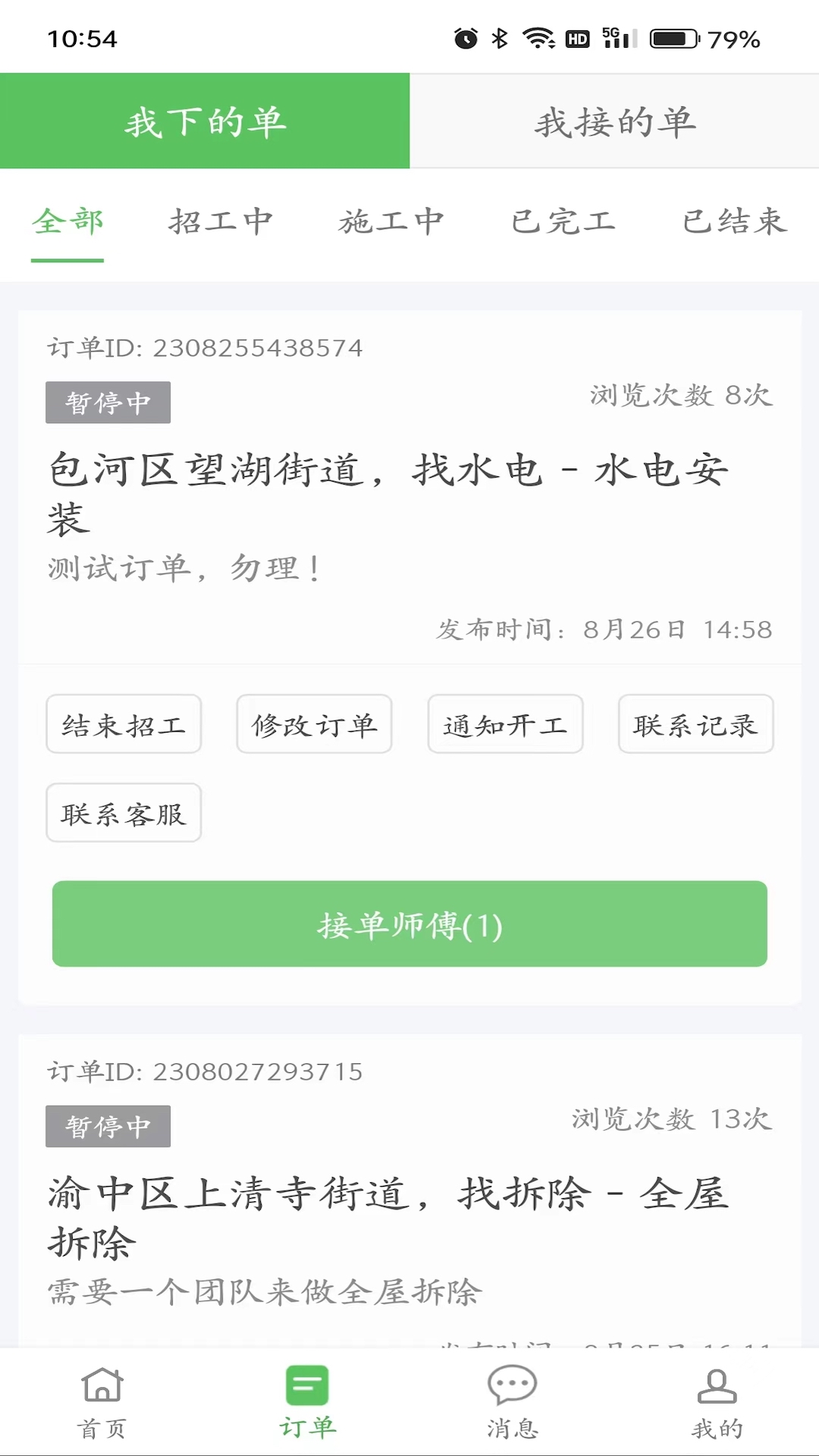This screenshot has height=1456, width=819.
Task: Open 联系记录 contact records
Action: tap(695, 724)
